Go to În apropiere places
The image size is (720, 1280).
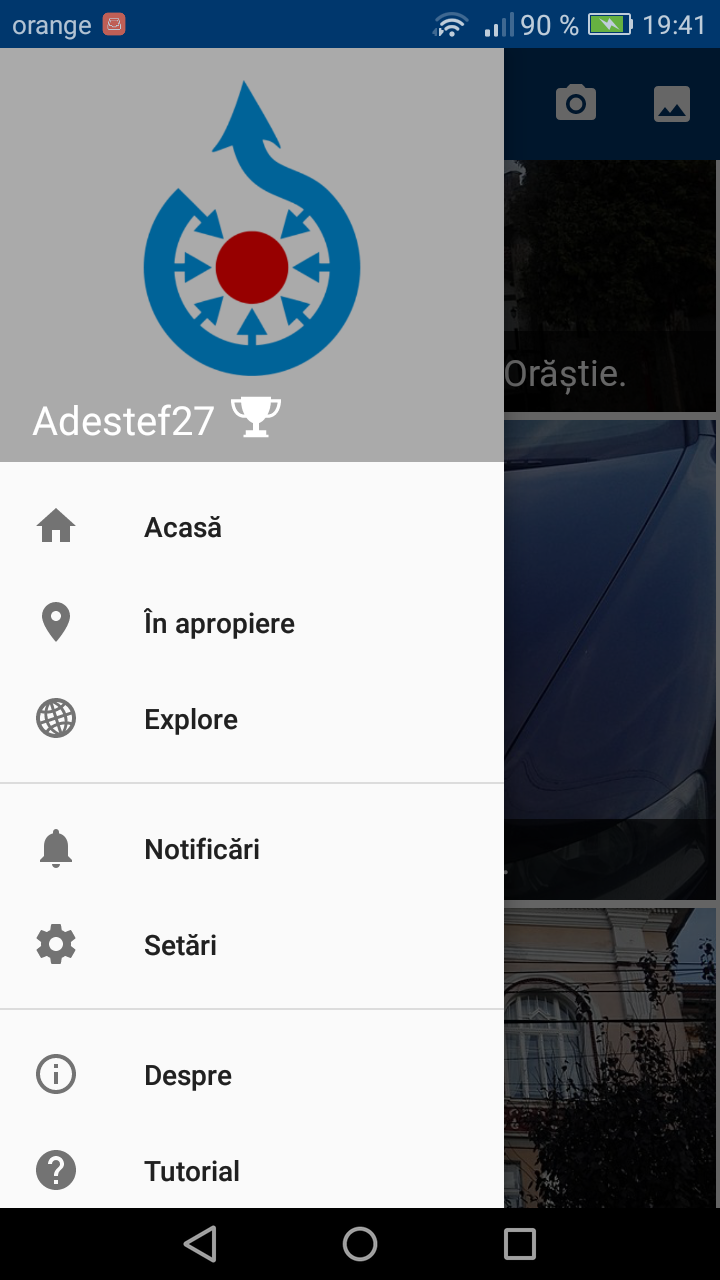[x=219, y=623]
